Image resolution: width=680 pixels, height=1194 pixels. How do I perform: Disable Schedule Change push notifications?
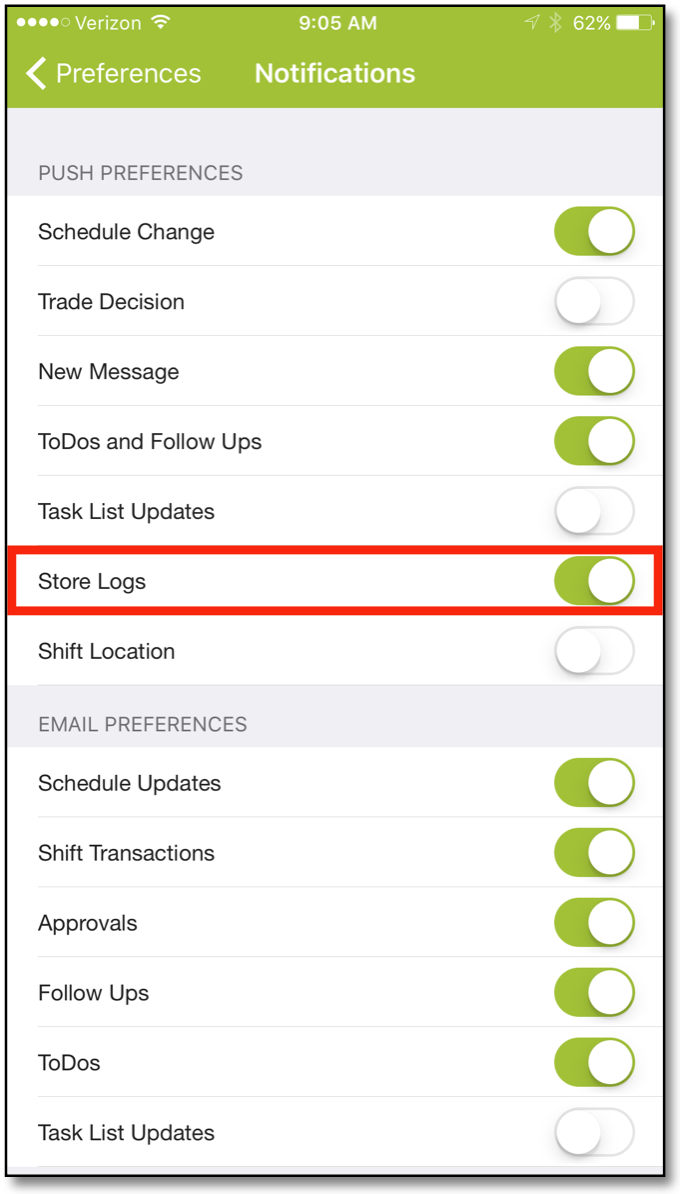point(594,231)
